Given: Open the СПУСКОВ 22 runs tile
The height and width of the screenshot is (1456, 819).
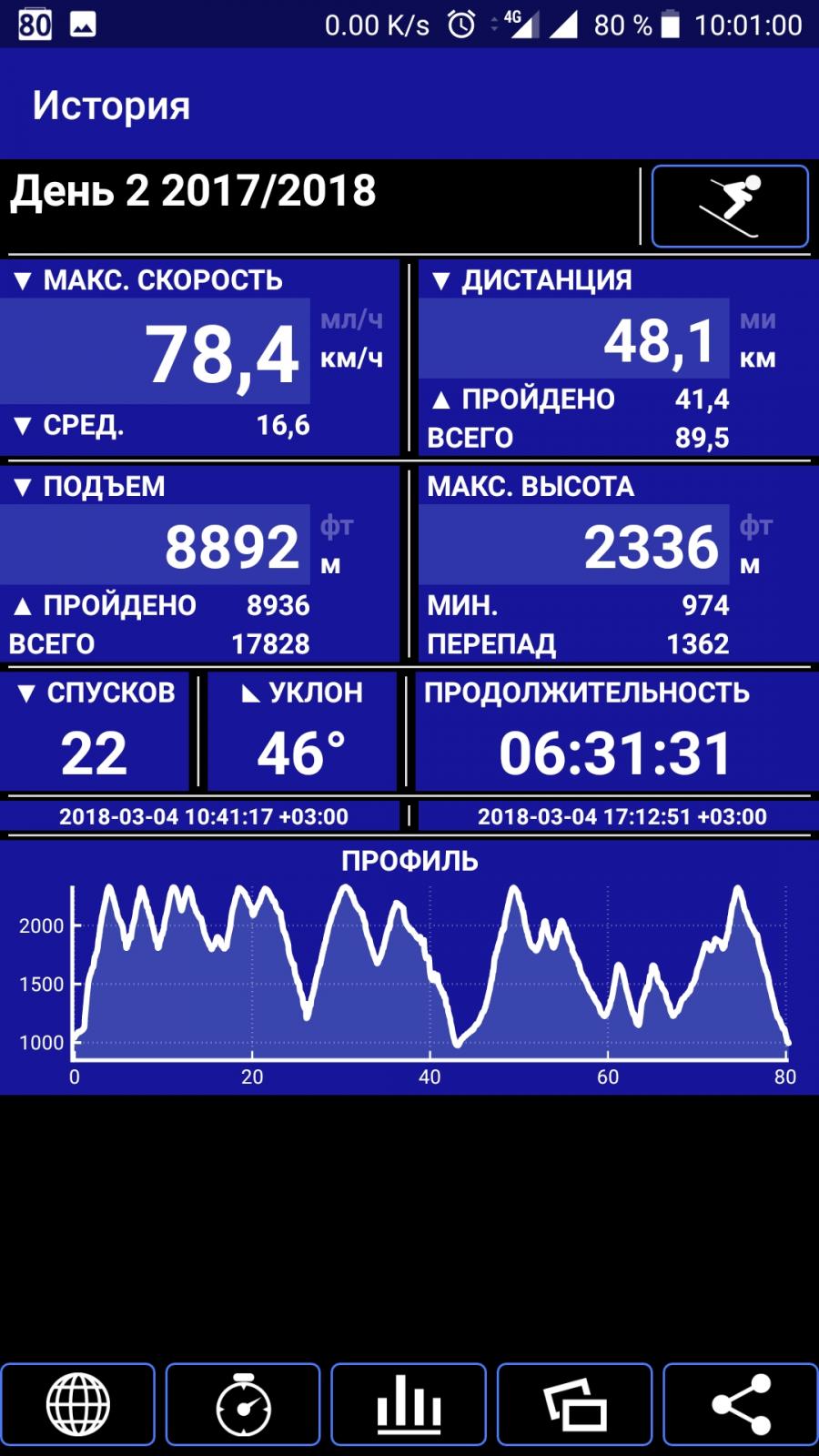Looking at the screenshot, I should coord(95,732).
